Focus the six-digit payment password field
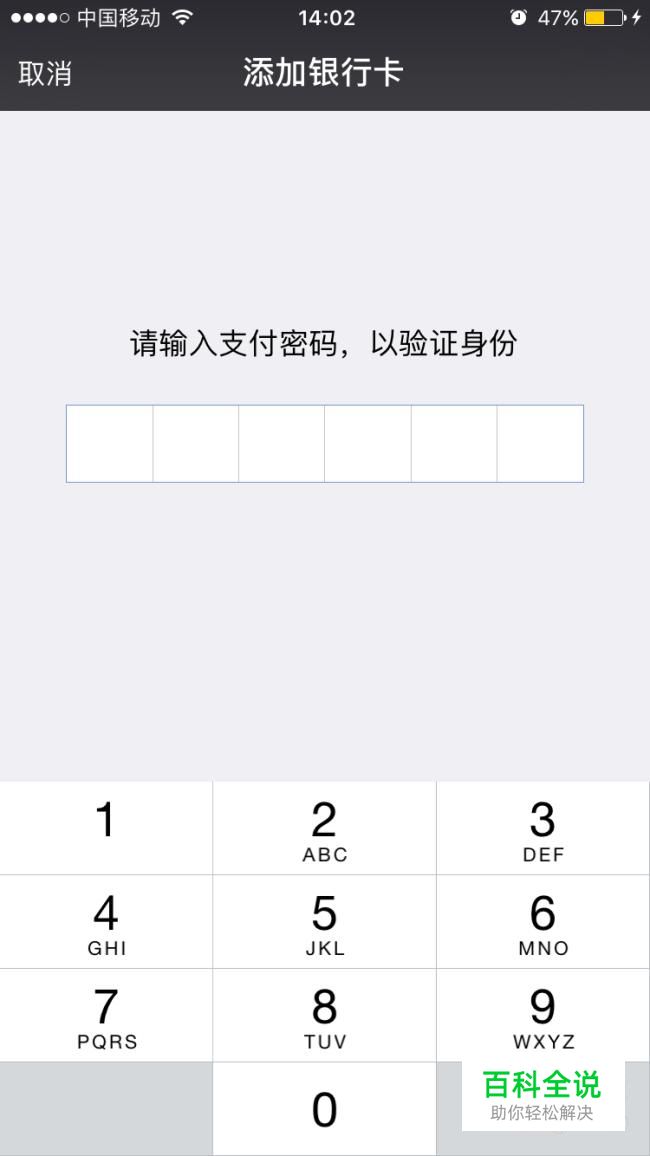Screen dimensions: 650x1156 tap(325, 444)
